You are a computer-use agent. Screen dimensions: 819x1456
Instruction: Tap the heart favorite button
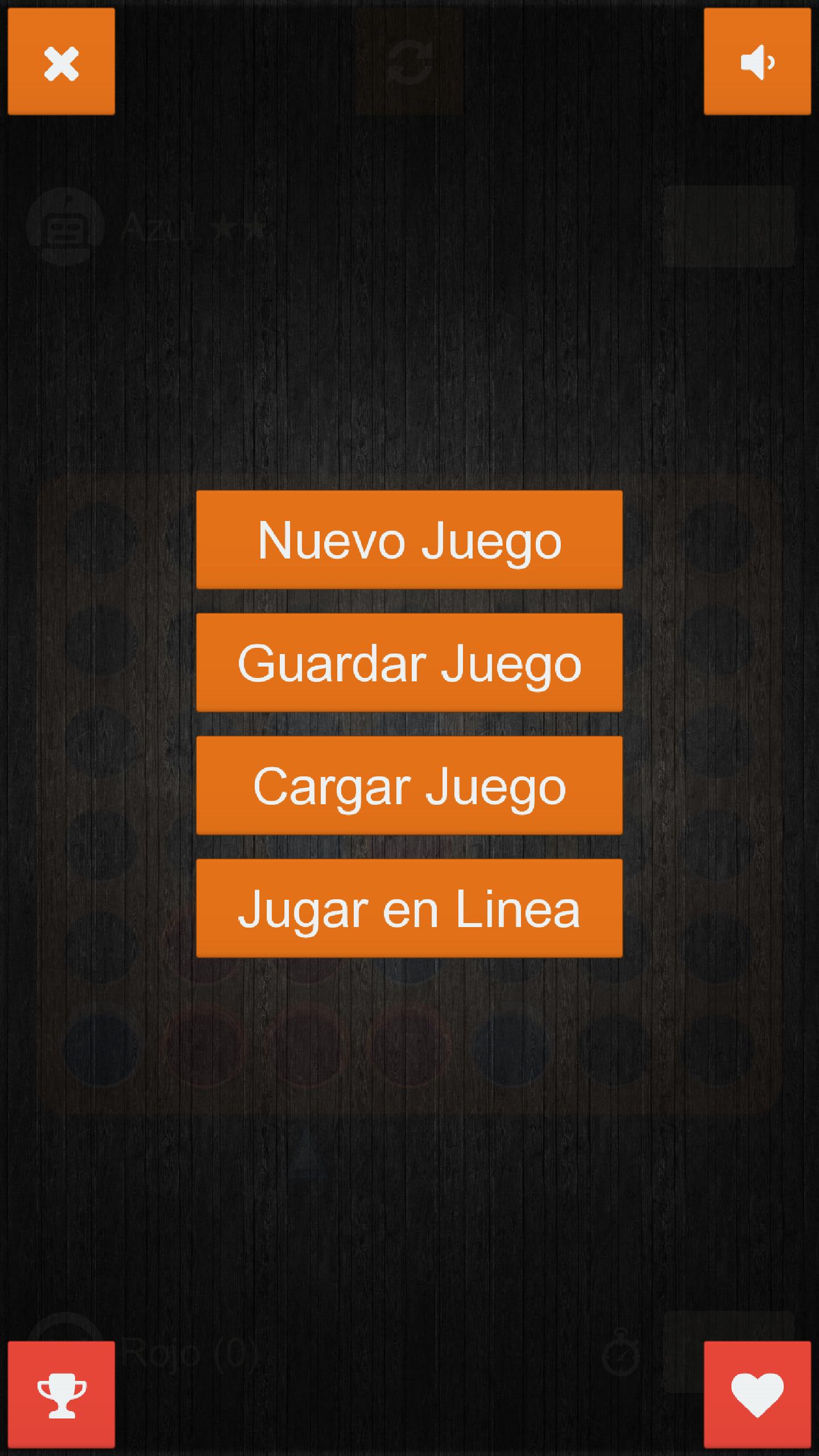(757, 1394)
